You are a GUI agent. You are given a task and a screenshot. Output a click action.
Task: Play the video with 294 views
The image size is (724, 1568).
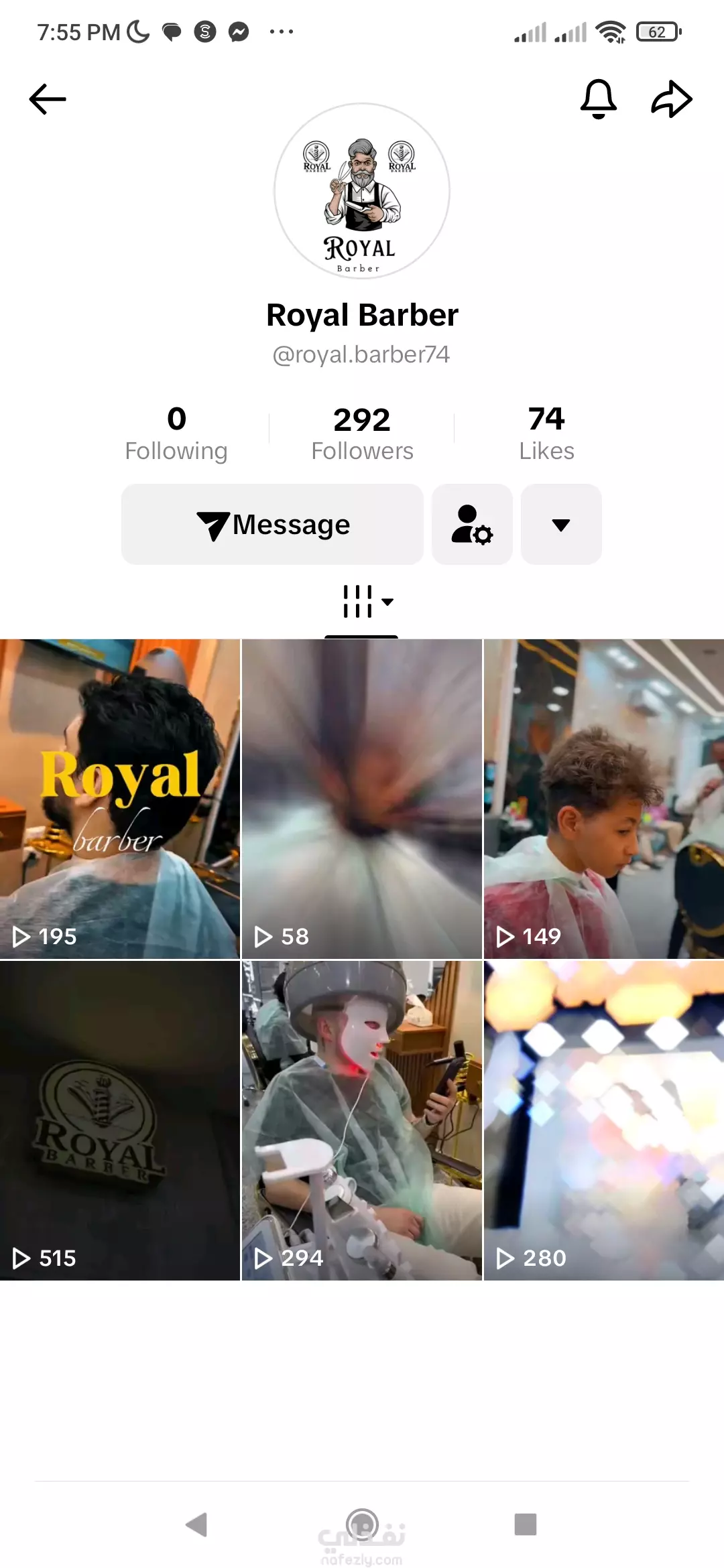pyautogui.click(x=362, y=1120)
